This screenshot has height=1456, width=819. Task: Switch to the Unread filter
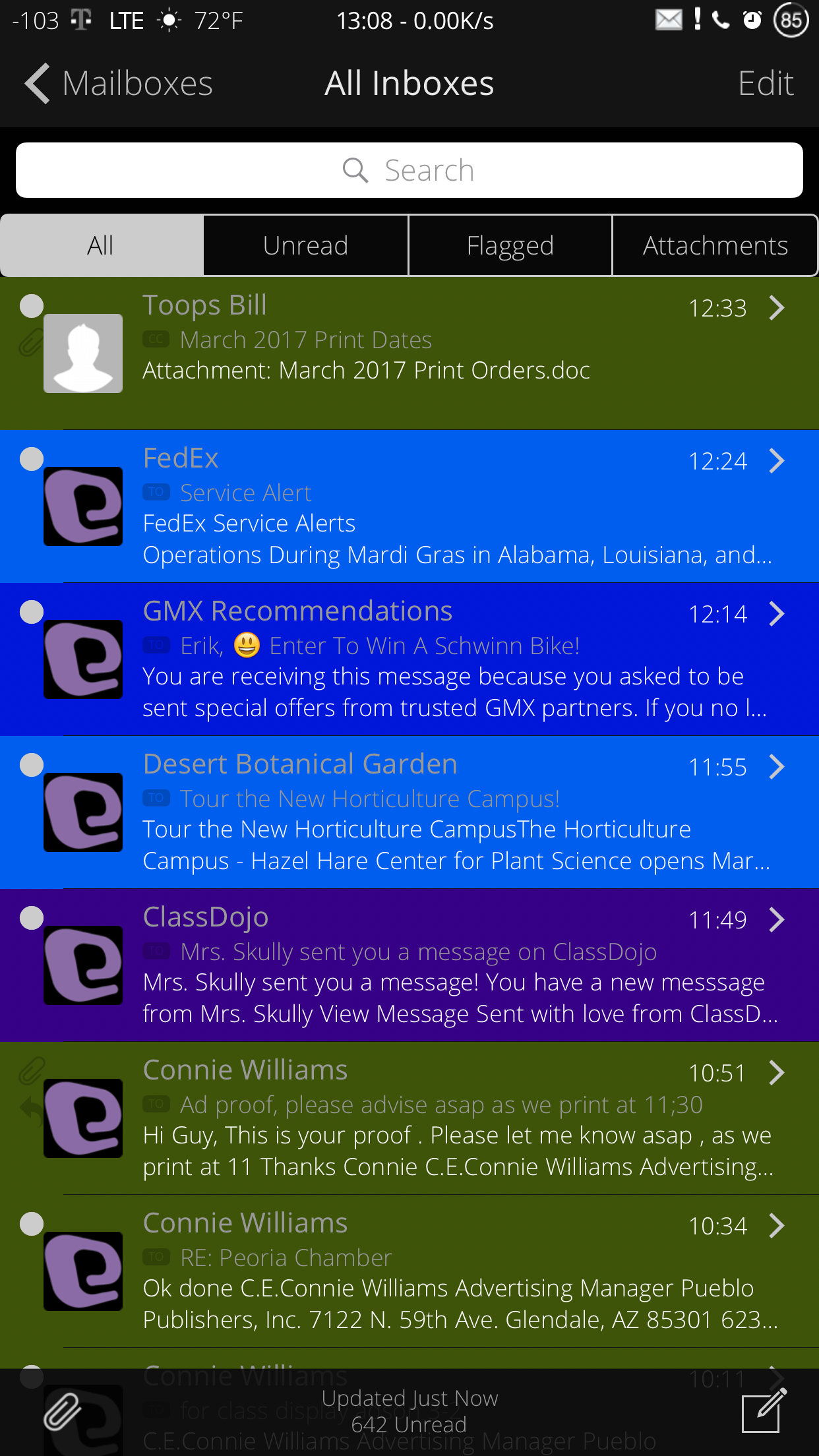306,245
